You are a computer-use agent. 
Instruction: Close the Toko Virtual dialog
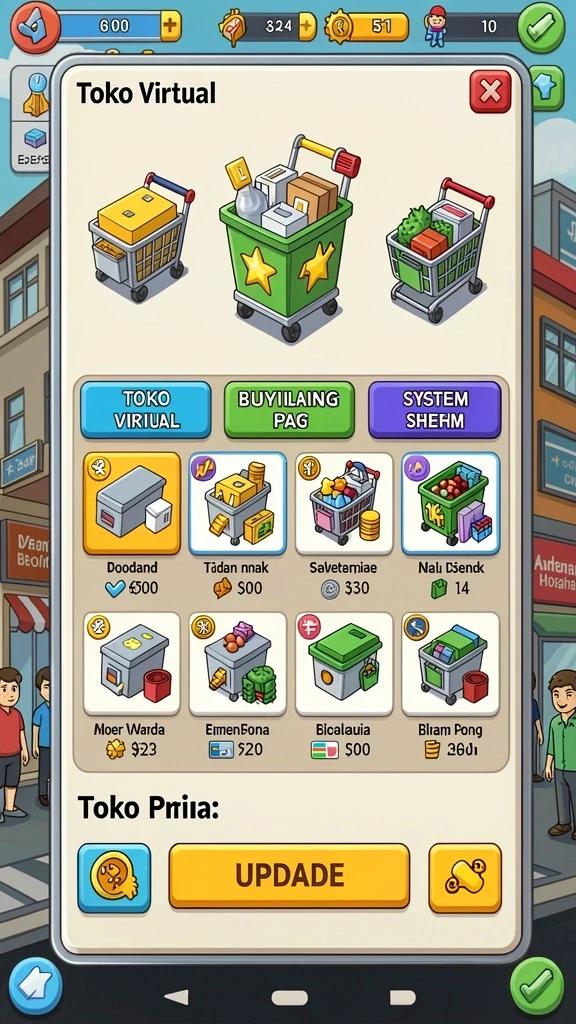click(490, 92)
